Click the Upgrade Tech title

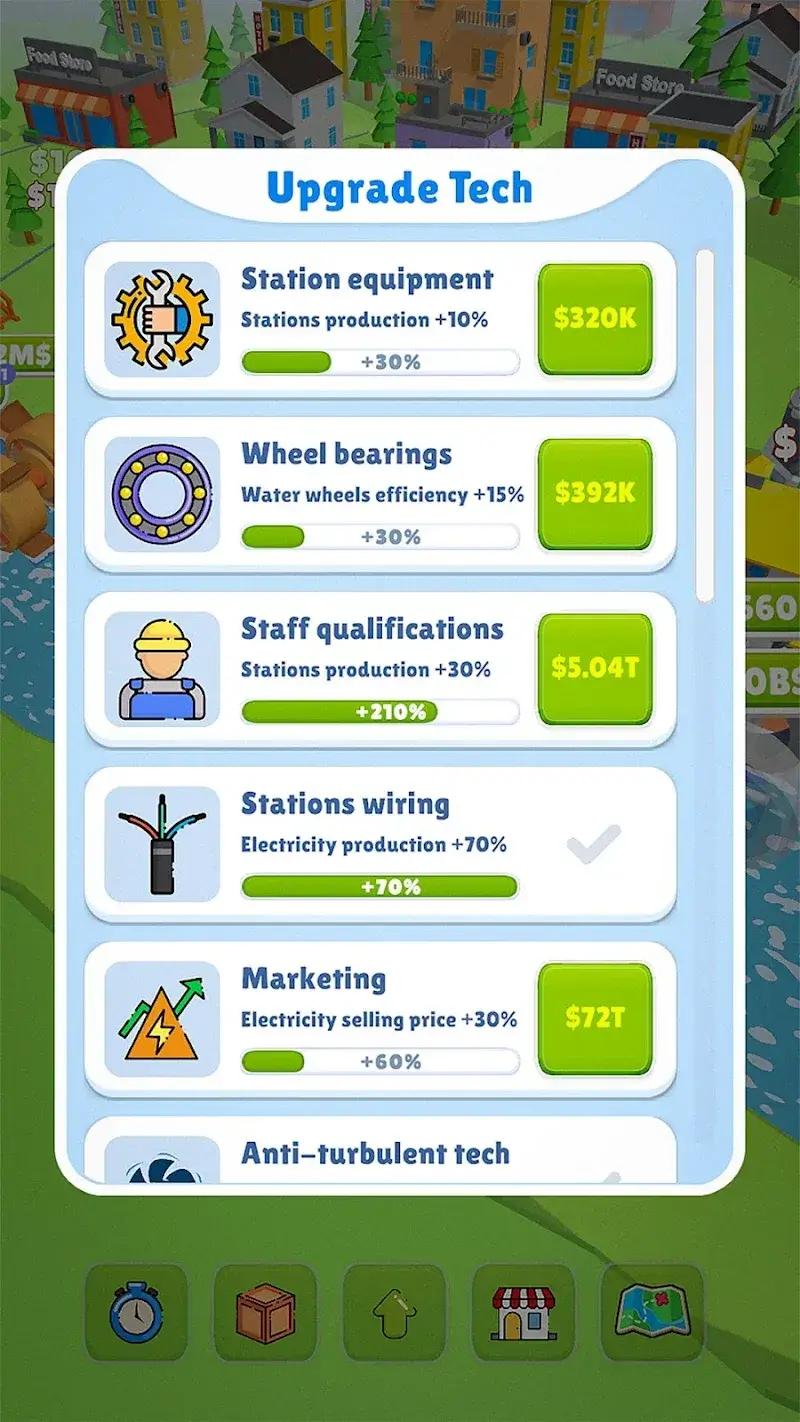(x=400, y=188)
